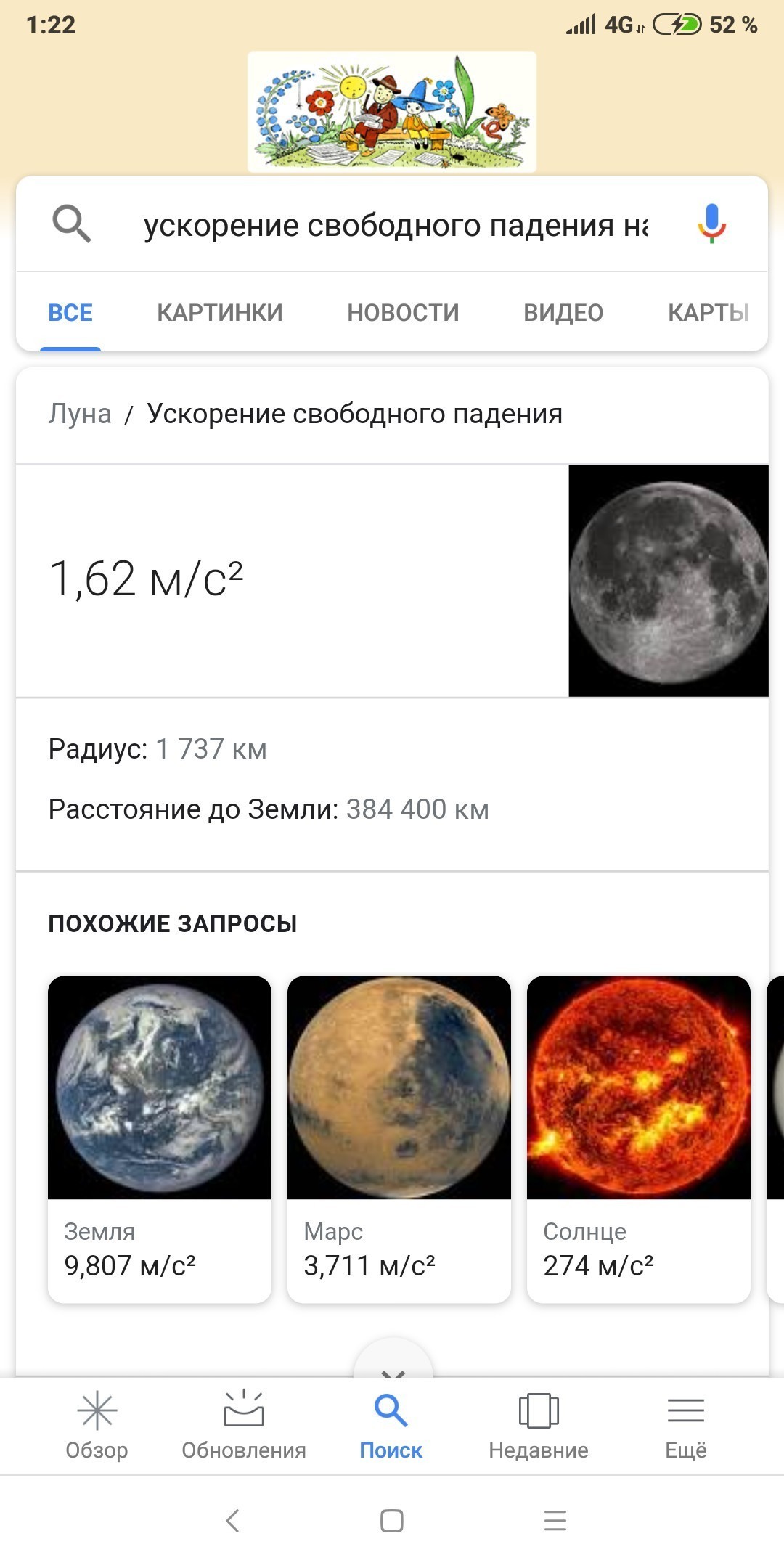Switch to the Новости tab

(403, 313)
